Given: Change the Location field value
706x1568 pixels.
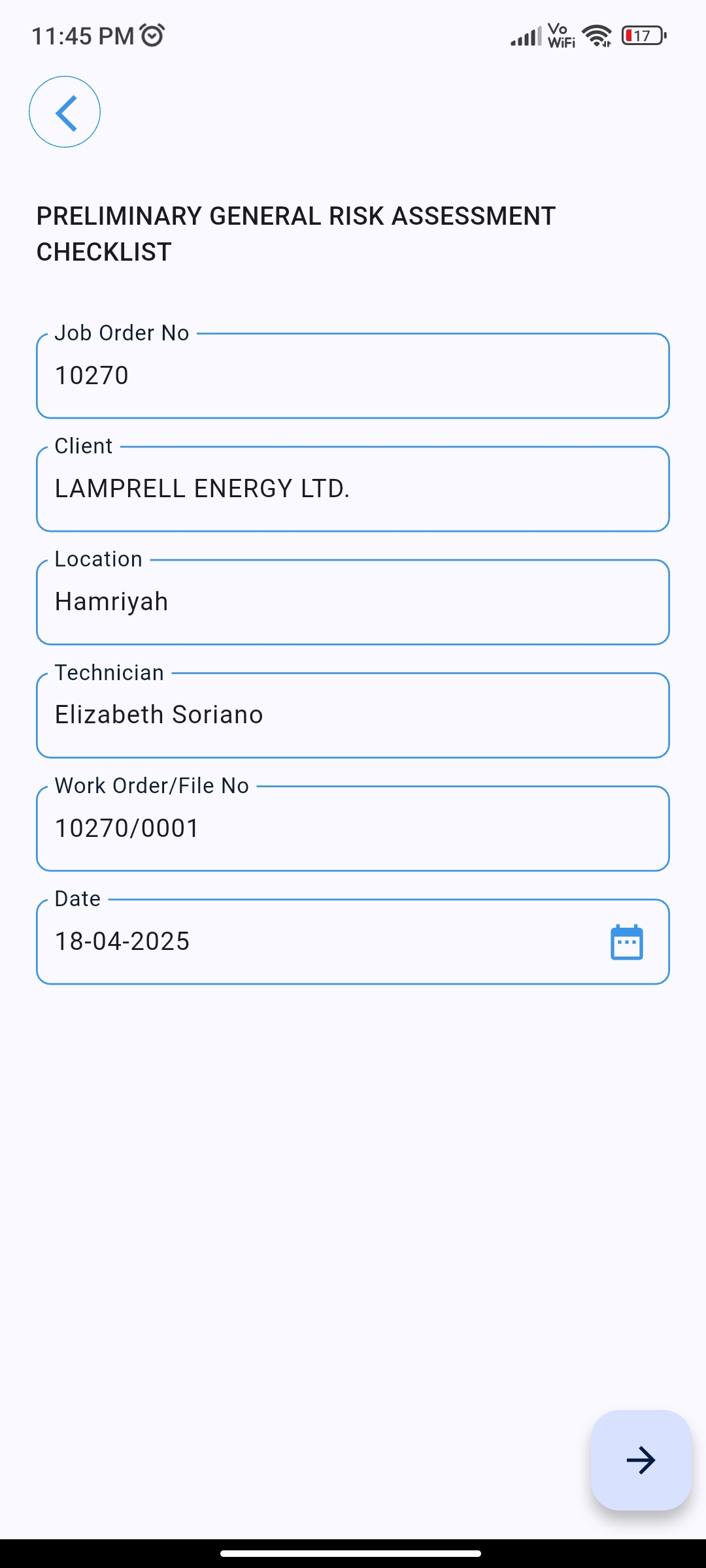Looking at the screenshot, I should click(x=353, y=602).
